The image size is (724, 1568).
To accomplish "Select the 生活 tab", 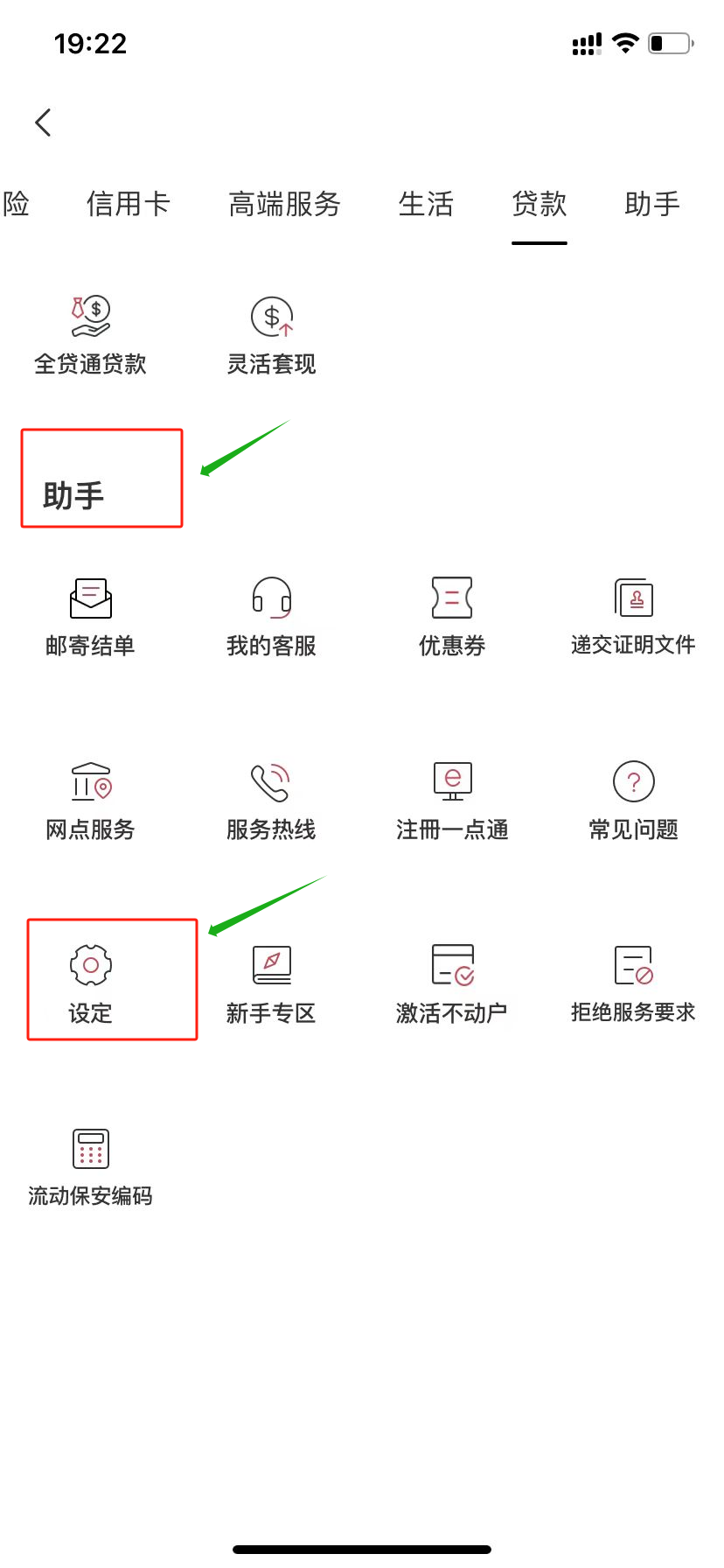I will (x=426, y=204).
